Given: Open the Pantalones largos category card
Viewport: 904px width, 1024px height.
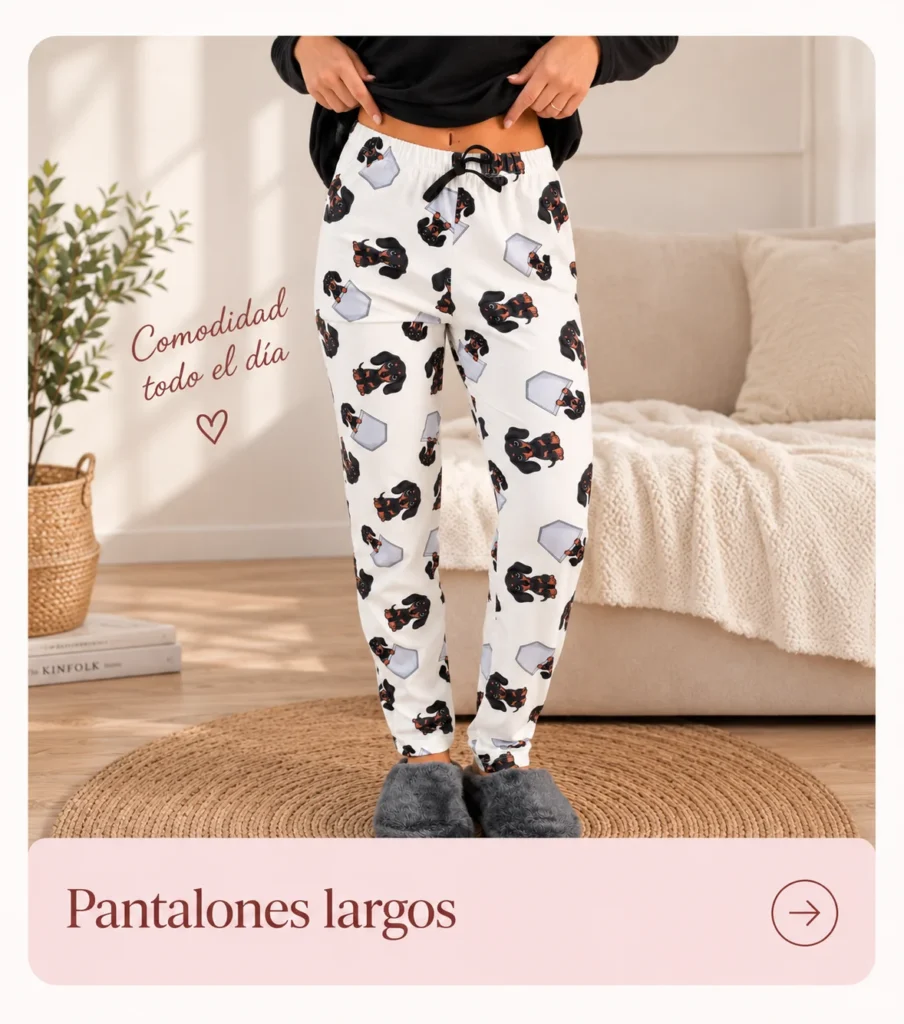Looking at the screenshot, I should 451,510.
